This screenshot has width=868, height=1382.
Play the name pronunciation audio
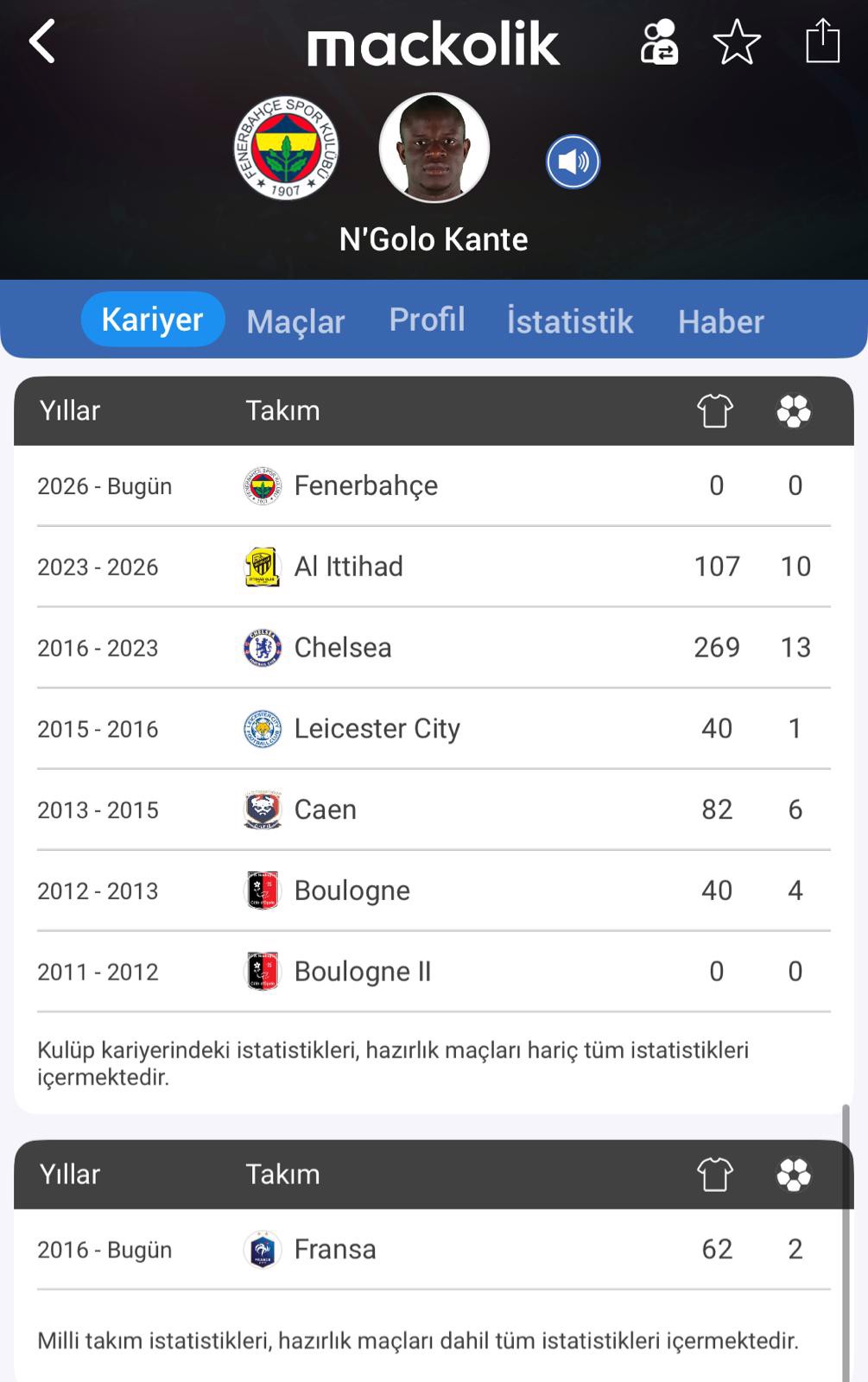(573, 162)
